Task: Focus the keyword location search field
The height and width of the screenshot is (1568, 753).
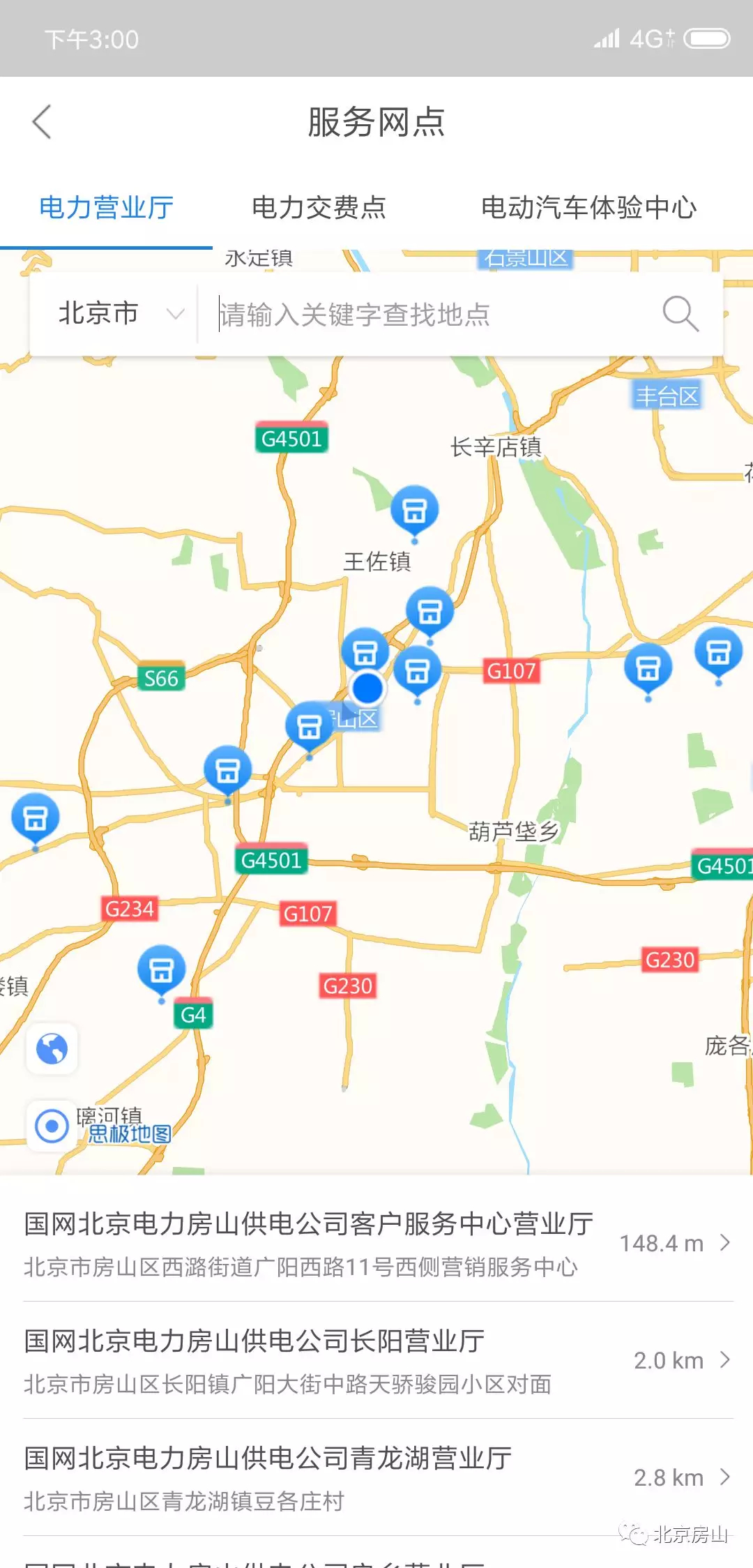Action: pyautogui.click(x=432, y=314)
